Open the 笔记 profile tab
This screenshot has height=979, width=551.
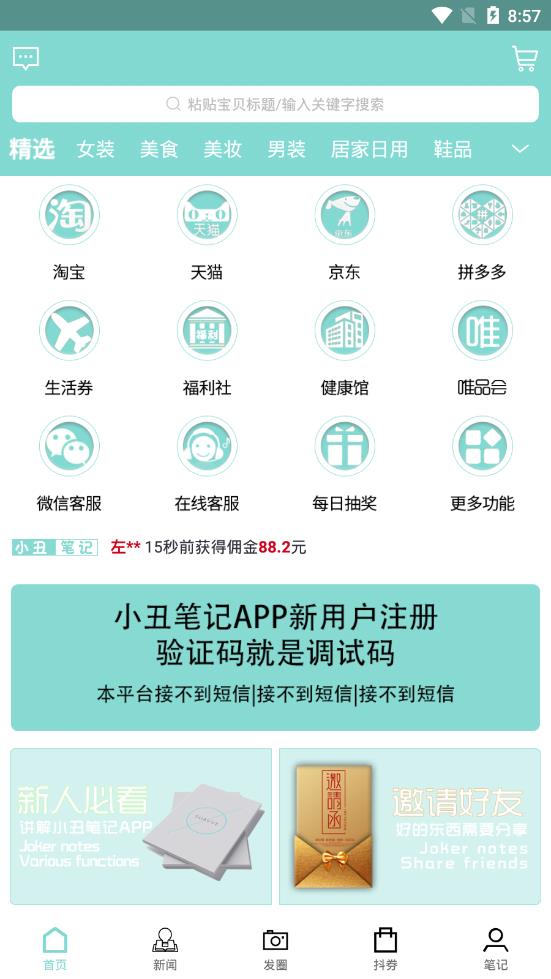495,949
